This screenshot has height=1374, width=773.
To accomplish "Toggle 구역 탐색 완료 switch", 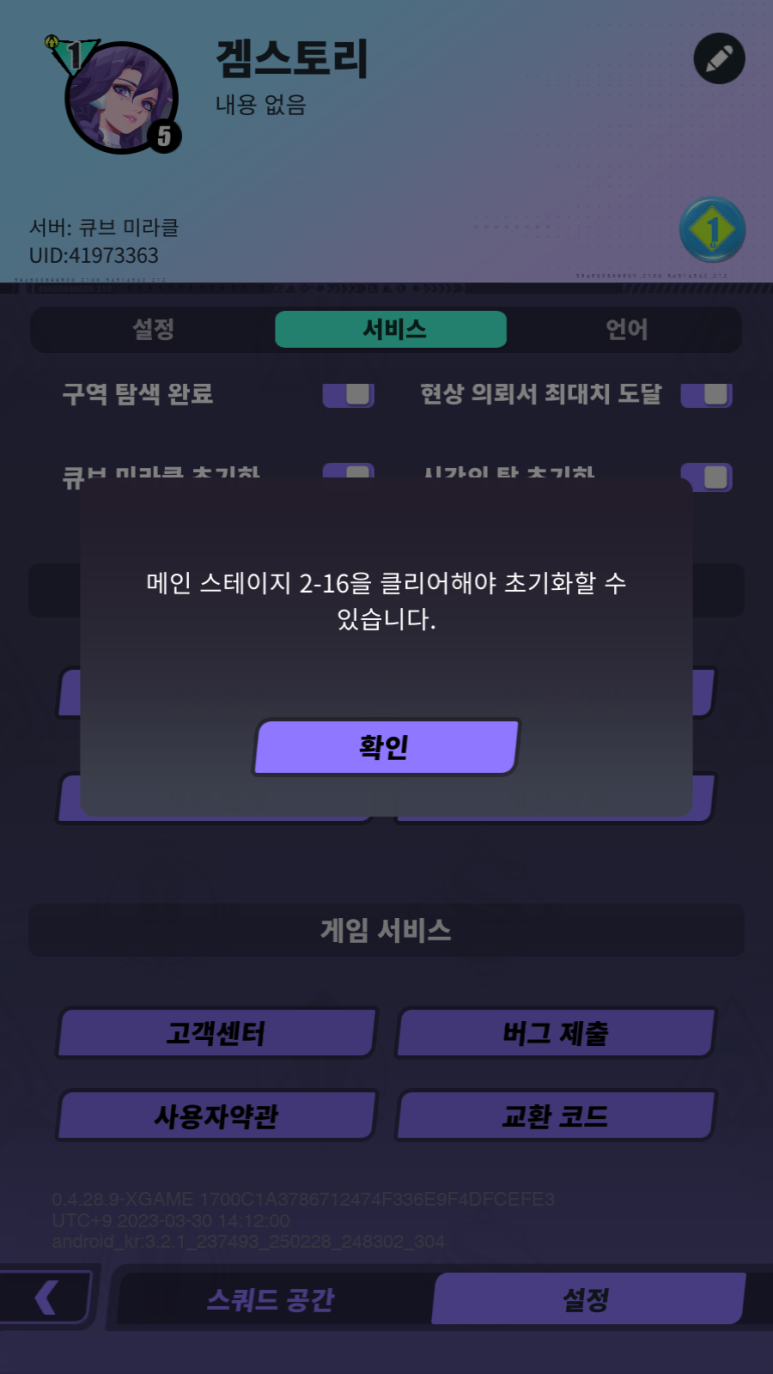I will pyautogui.click(x=348, y=393).
